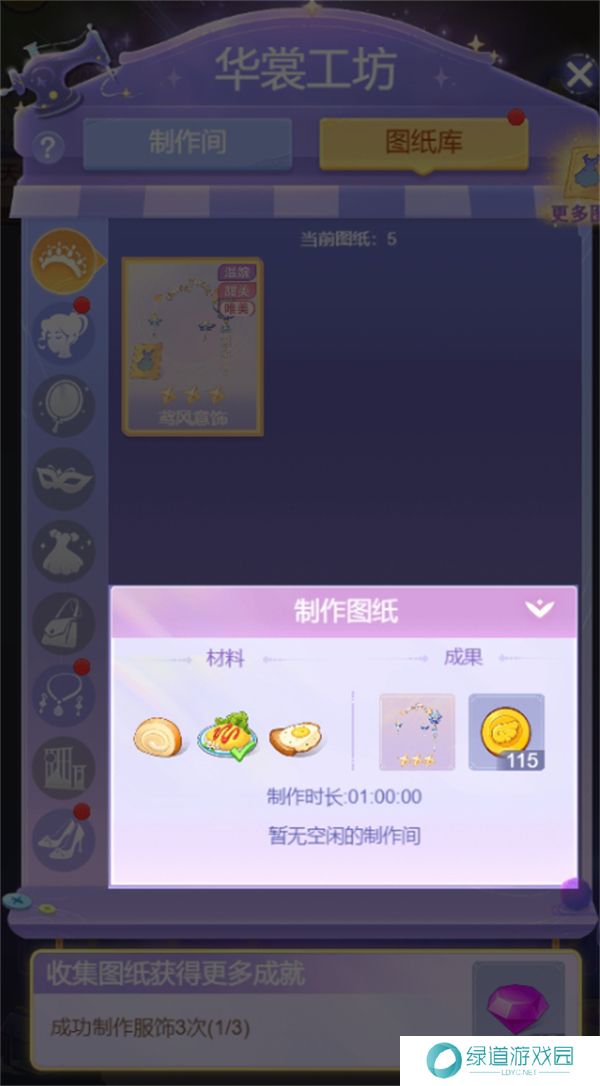Screen dimensions: 600x1086
Task: Open the help question mark icon
Action: tap(48, 148)
